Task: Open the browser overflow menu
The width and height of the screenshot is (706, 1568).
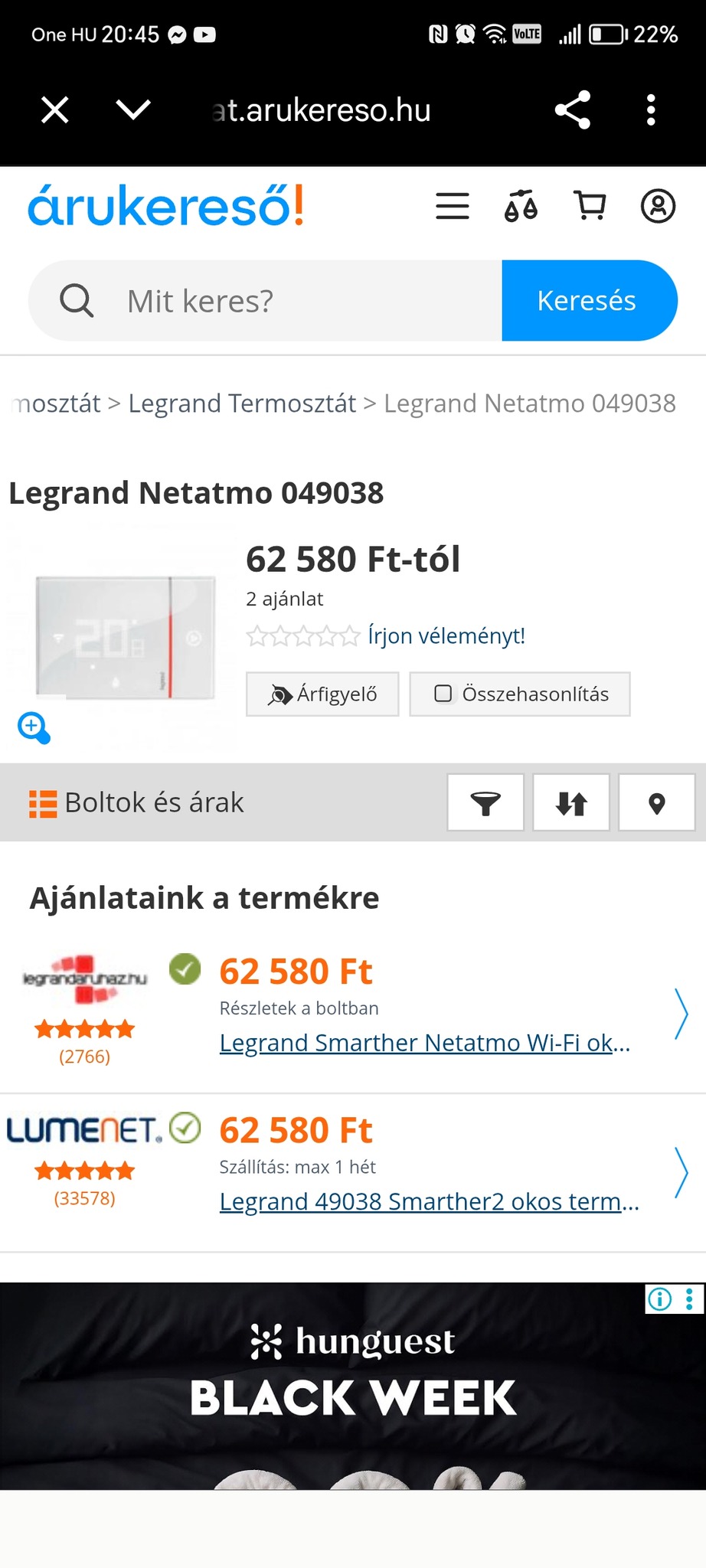Action: tap(651, 110)
